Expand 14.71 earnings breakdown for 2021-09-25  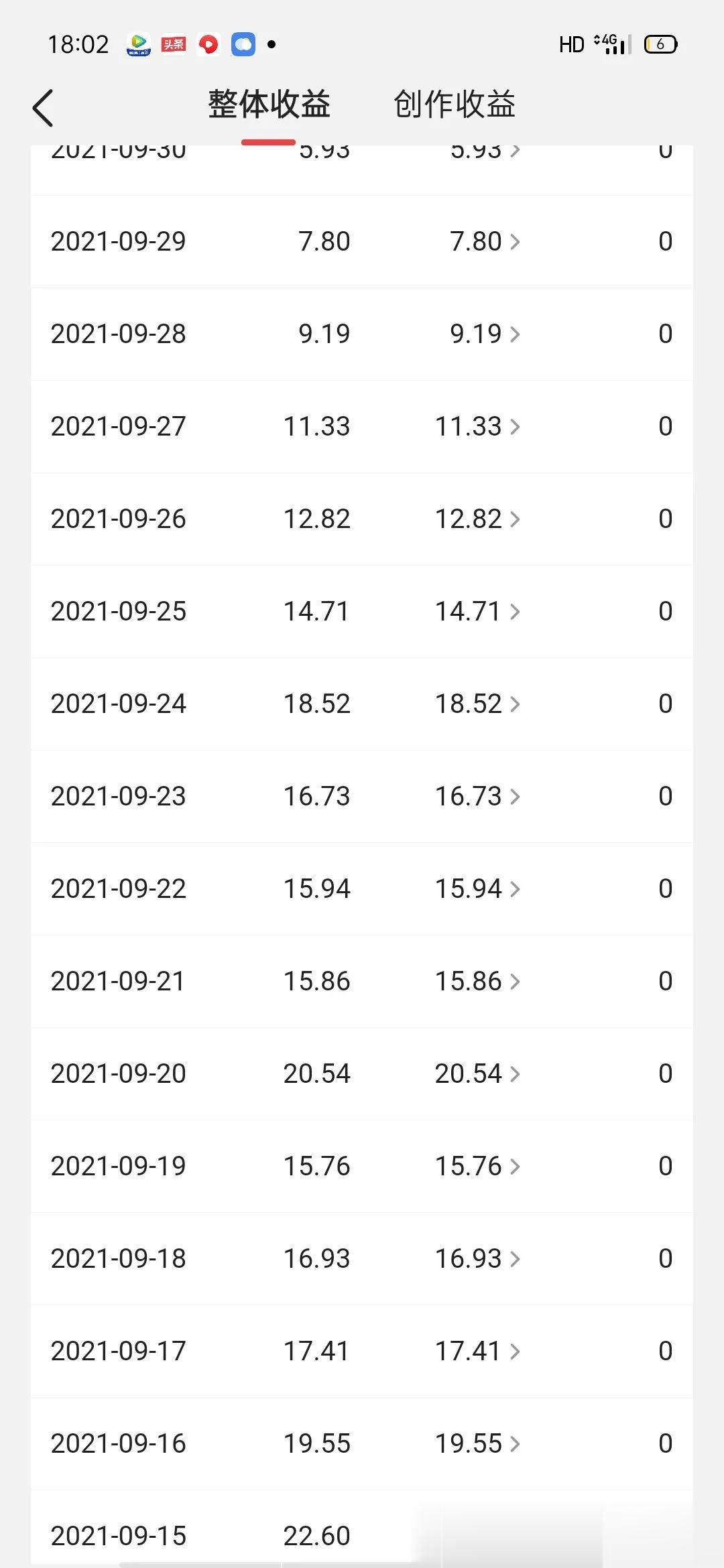click(477, 611)
